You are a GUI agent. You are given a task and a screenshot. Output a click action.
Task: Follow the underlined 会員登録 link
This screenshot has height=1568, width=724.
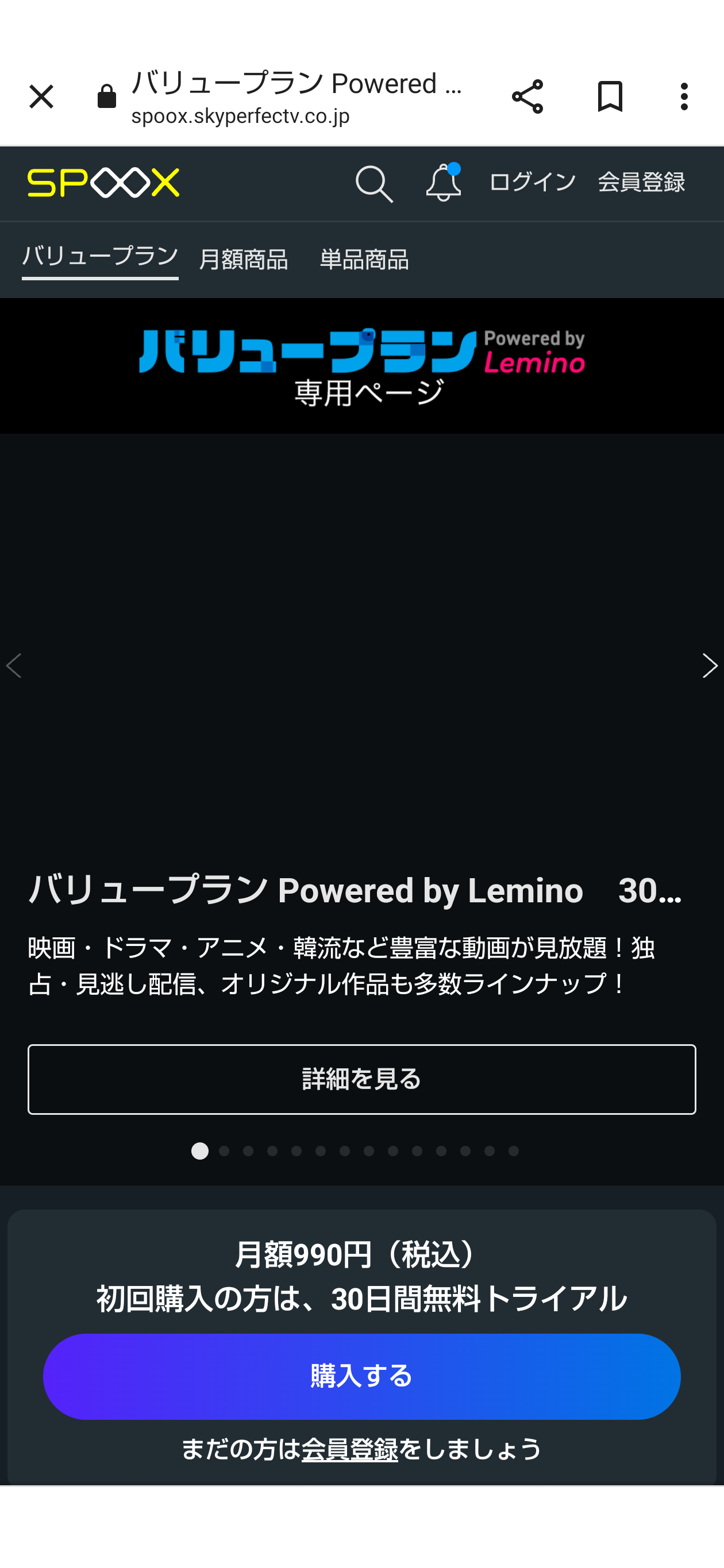[x=349, y=1449]
